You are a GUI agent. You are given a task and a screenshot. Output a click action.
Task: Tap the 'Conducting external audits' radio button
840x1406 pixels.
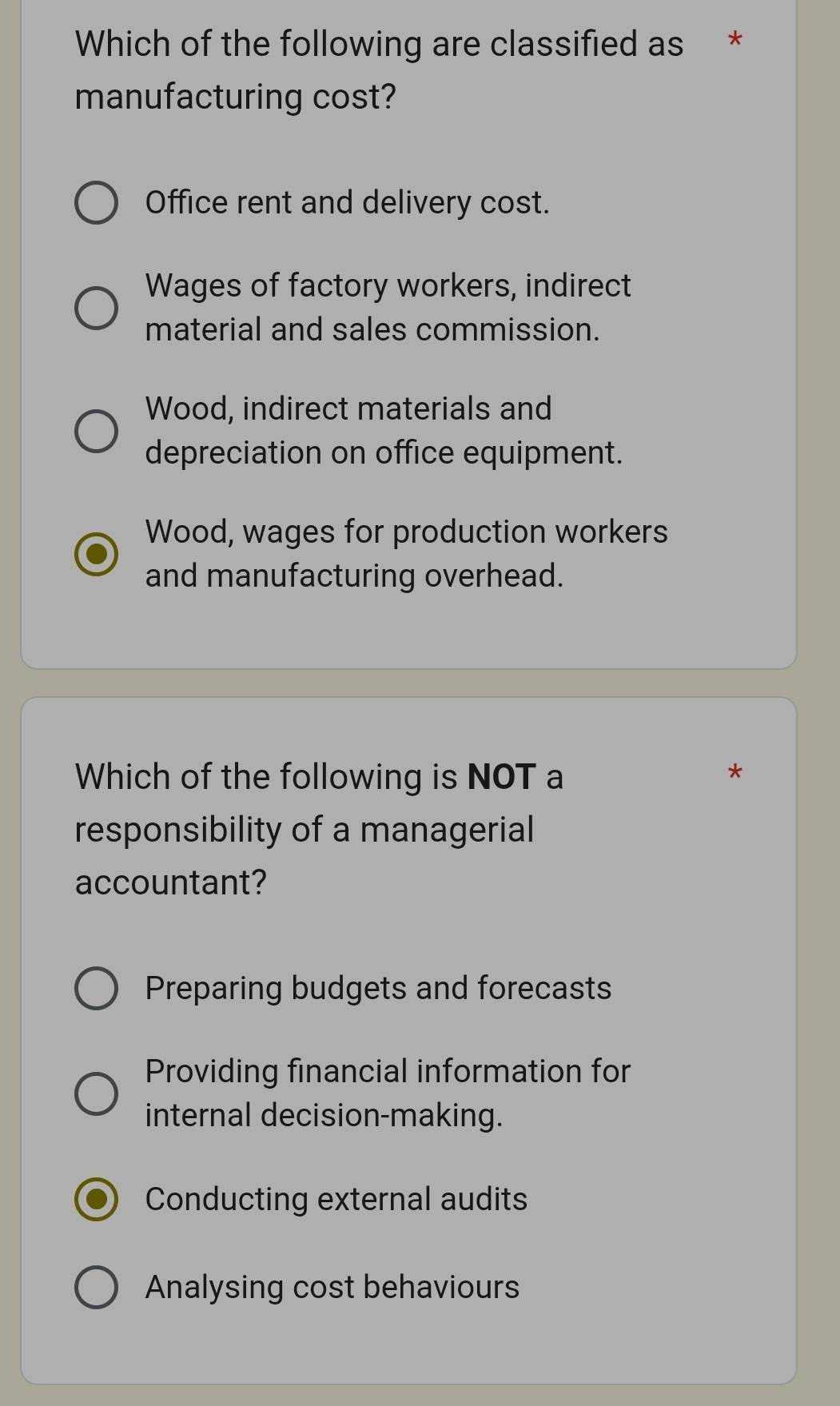tap(97, 1199)
